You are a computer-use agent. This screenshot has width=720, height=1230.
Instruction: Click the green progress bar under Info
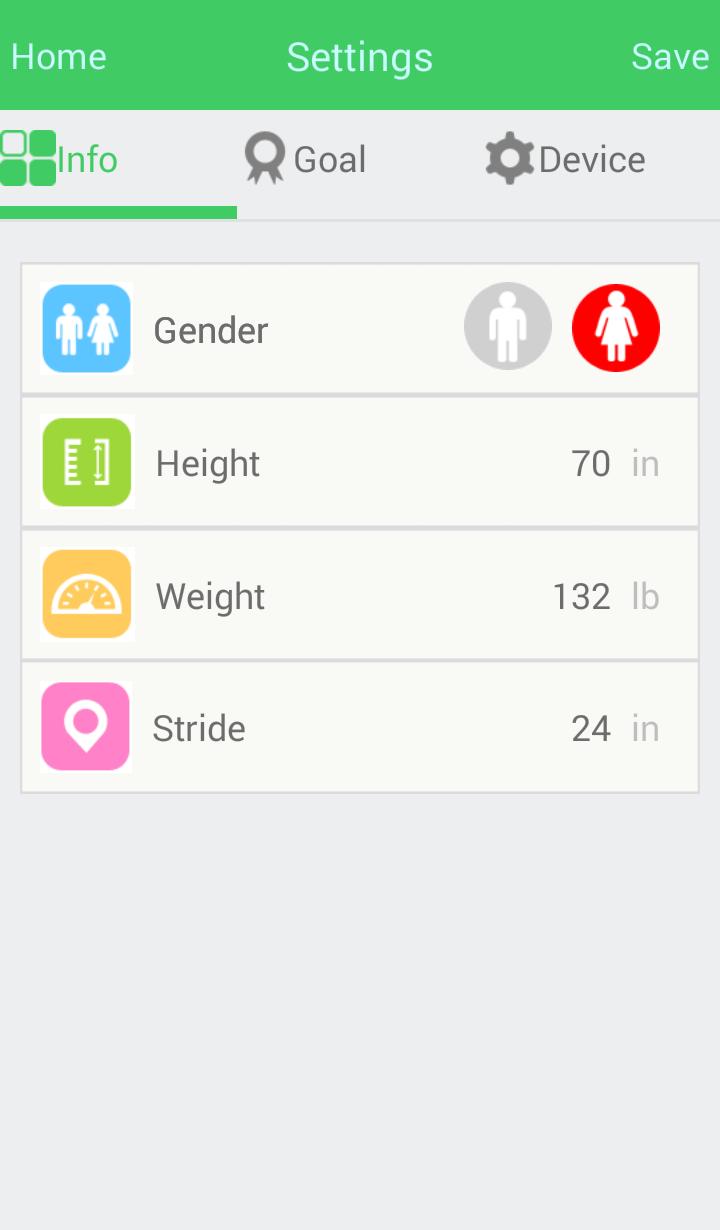(x=118, y=210)
